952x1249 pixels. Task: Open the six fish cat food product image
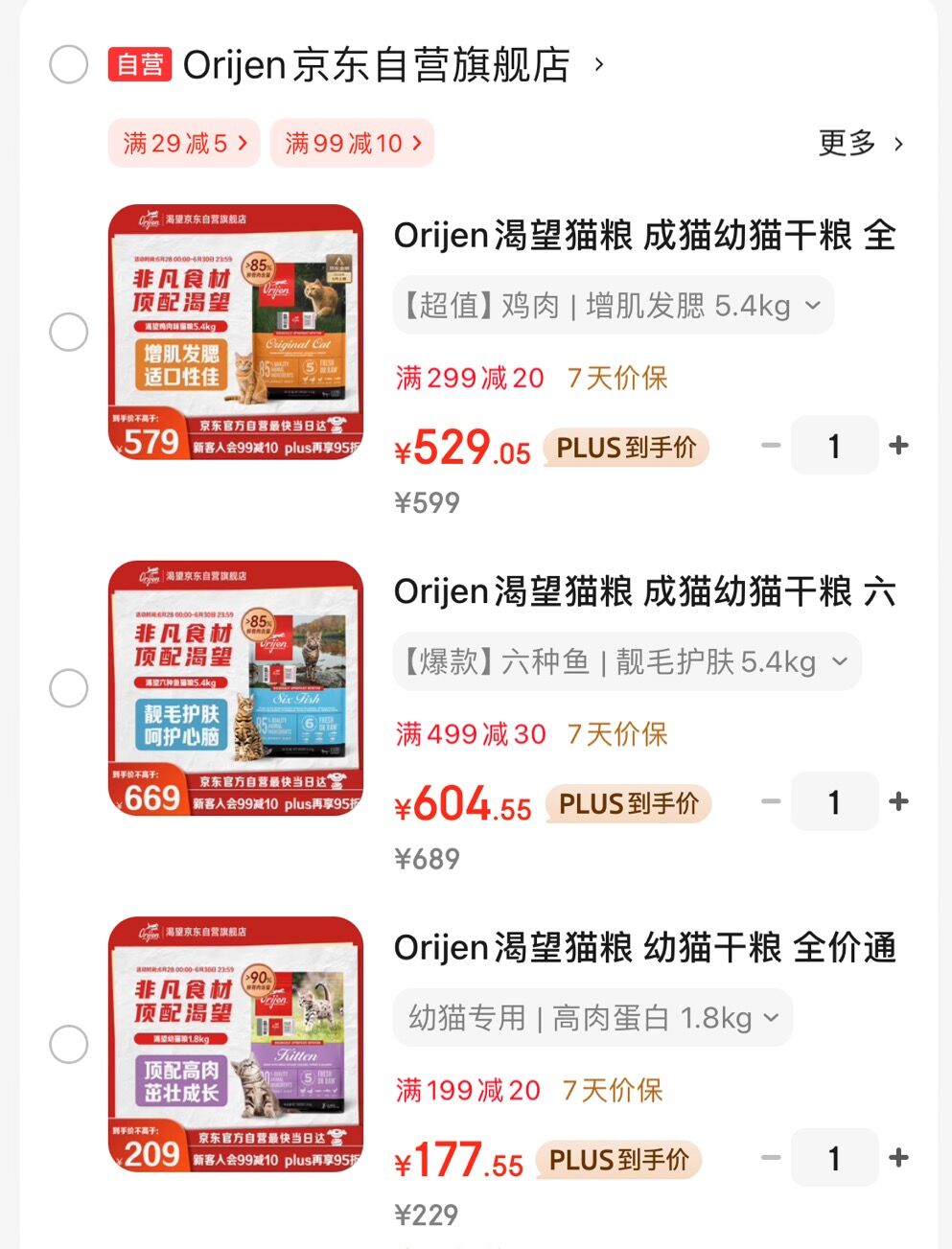(235, 688)
